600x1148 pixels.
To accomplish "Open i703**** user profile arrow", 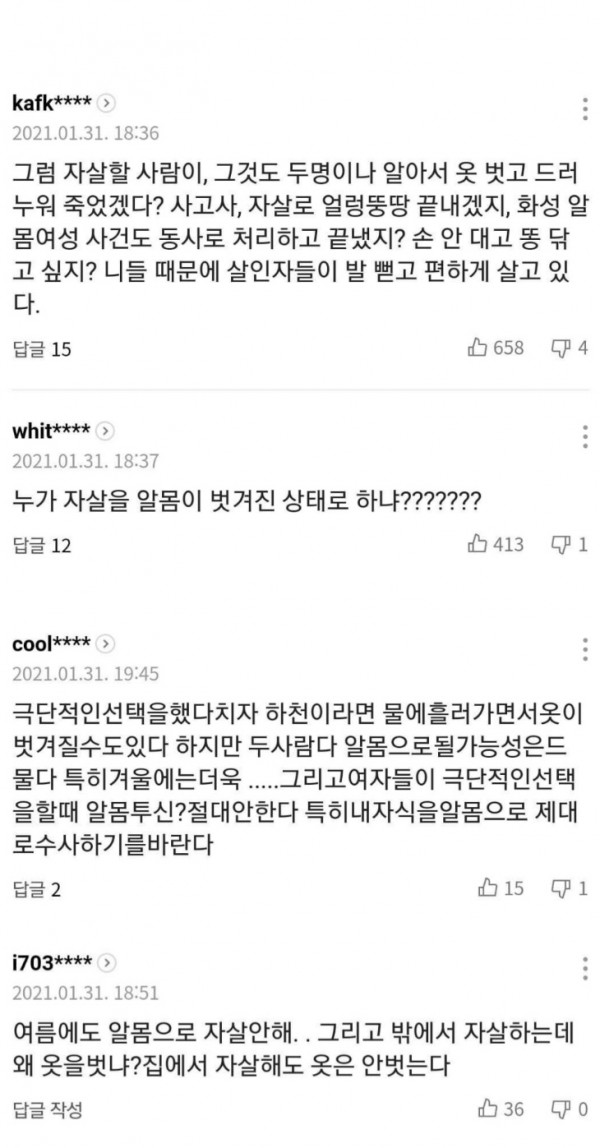I will (x=106, y=962).
